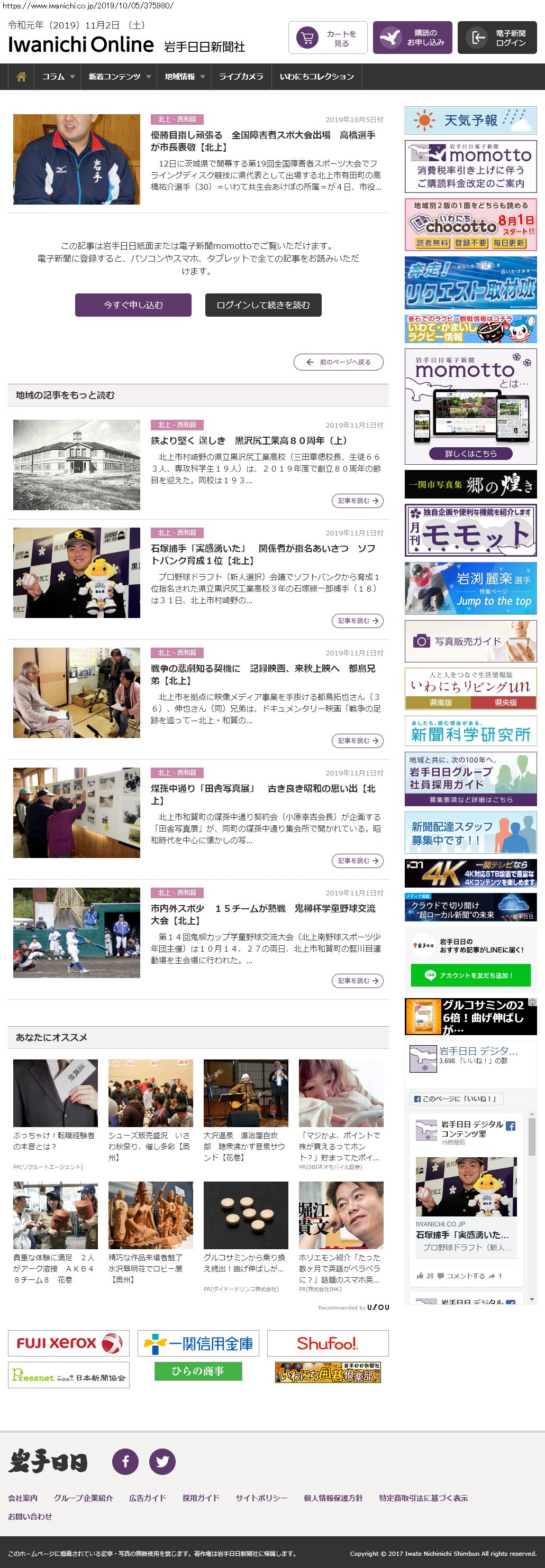Go back with 前のページへ戻る
Image resolution: width=545 pixels, height=1568 pixels.
(339, 362)
